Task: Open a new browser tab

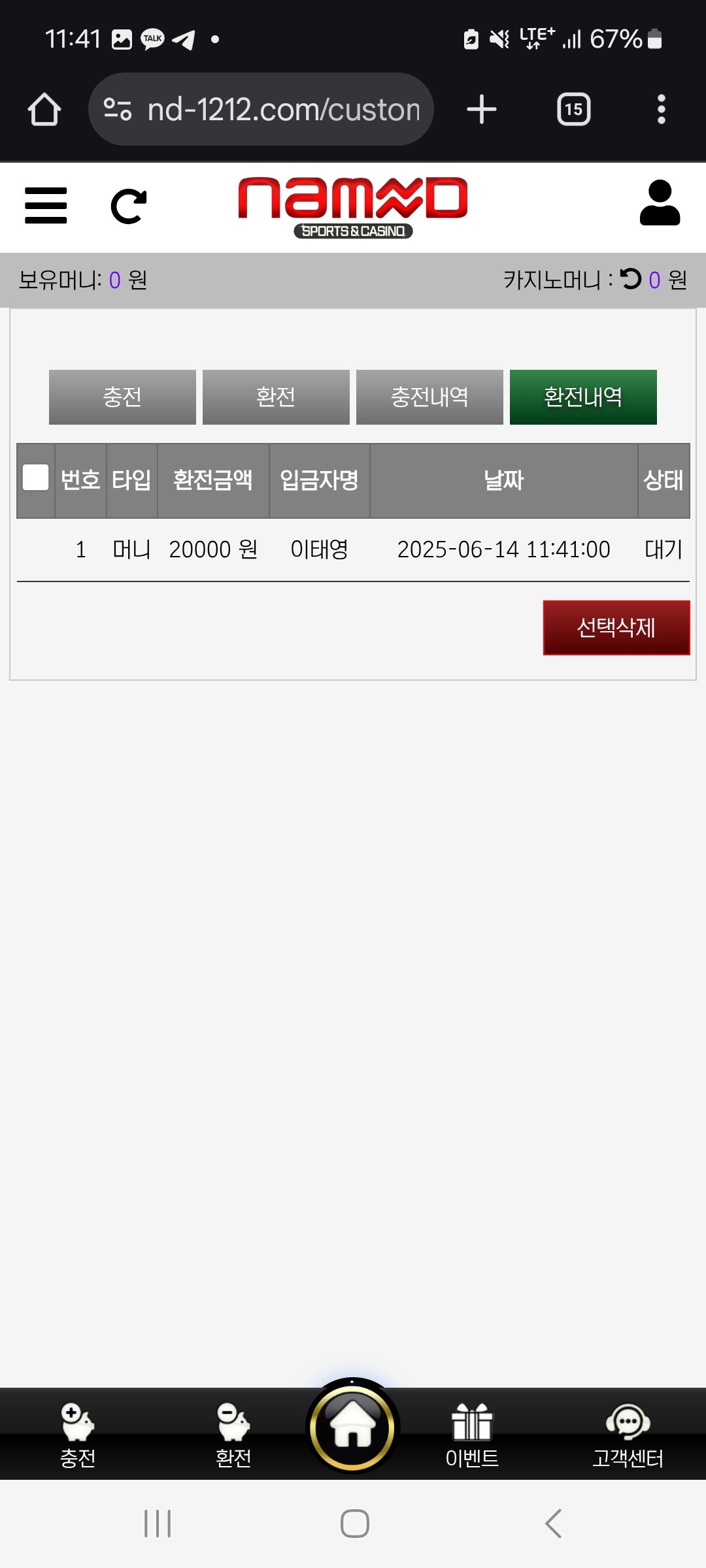Action: tap(482, 109)
